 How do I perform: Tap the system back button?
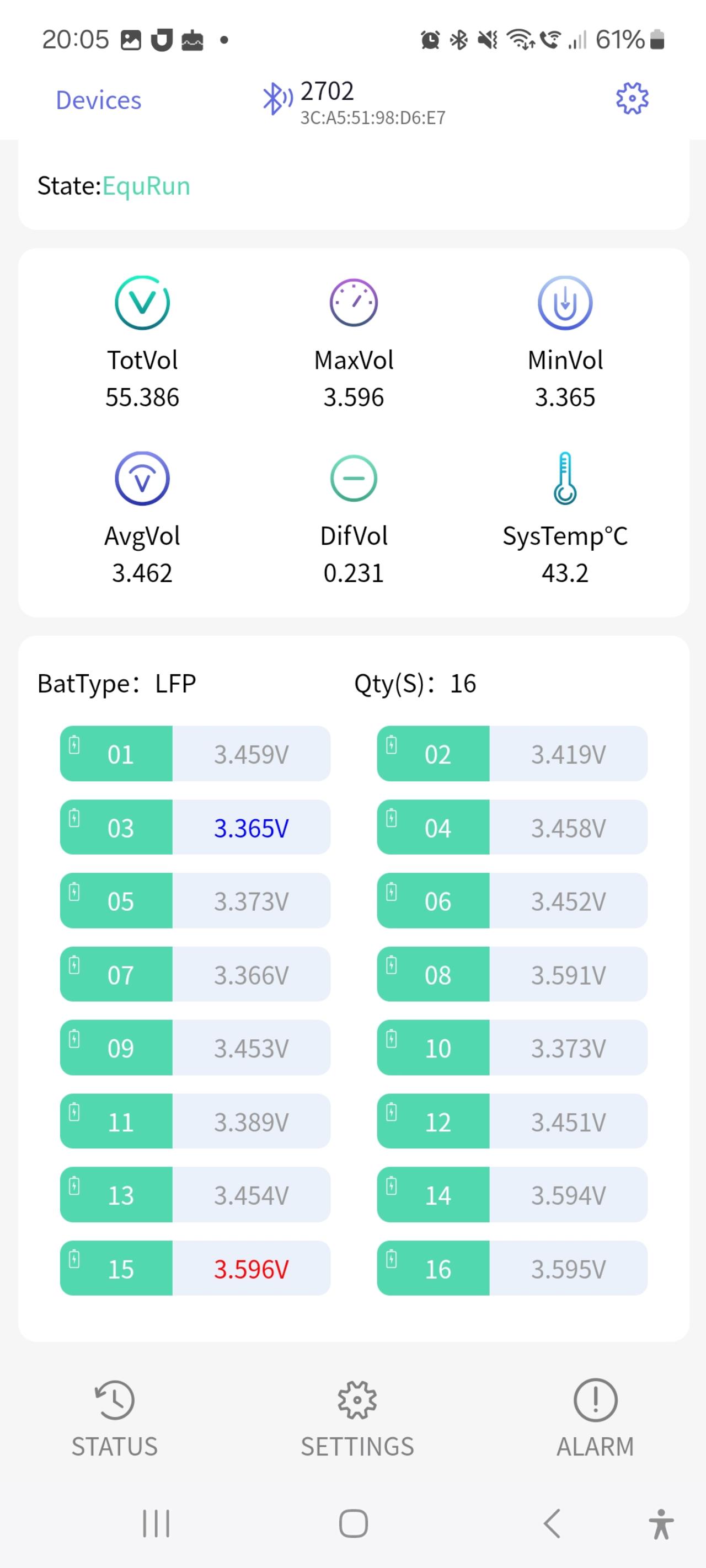pyautogui.click(x=552, y=1523)
